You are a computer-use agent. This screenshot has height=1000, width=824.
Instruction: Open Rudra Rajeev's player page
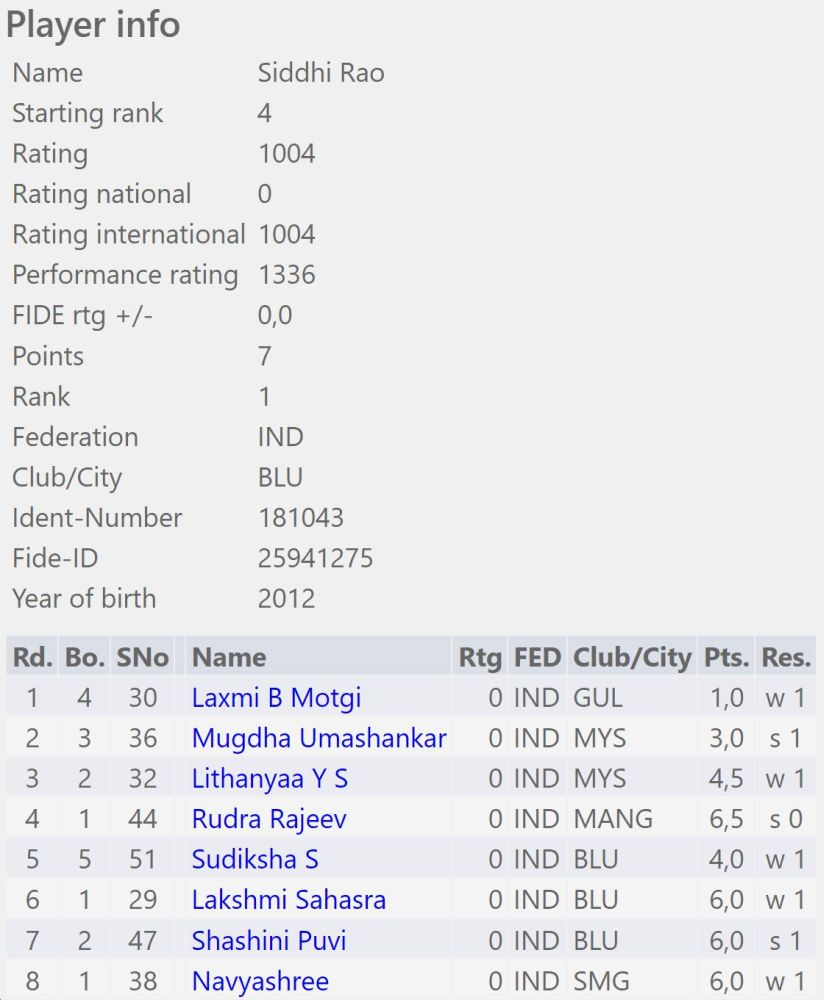269,820
